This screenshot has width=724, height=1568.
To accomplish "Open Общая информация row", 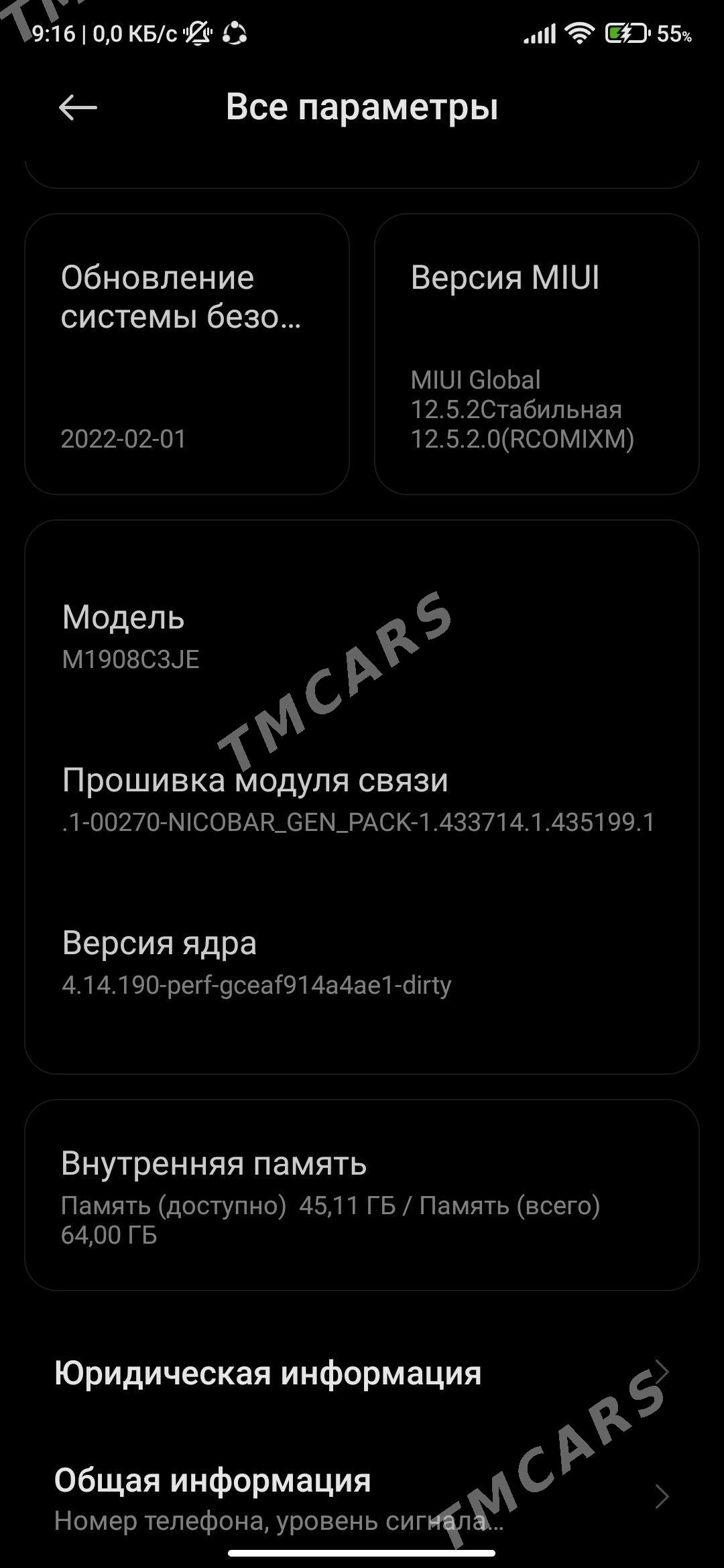I will (362, 1498).
